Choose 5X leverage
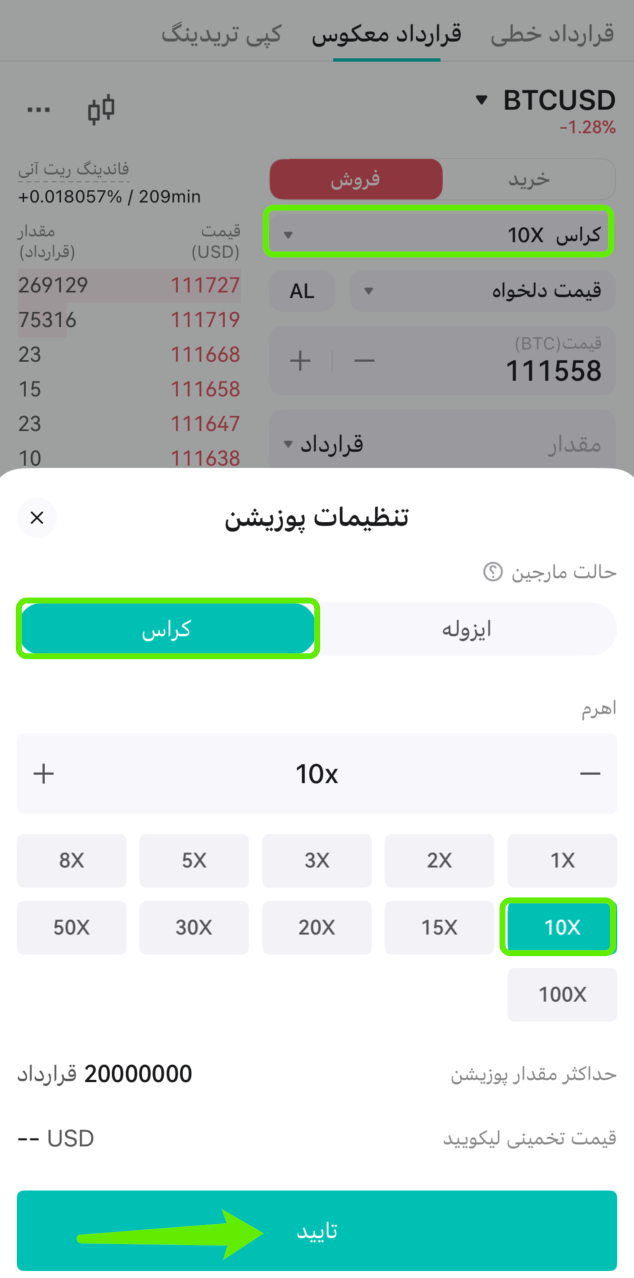Screen dimensions: 634x1278 (194, 861)
